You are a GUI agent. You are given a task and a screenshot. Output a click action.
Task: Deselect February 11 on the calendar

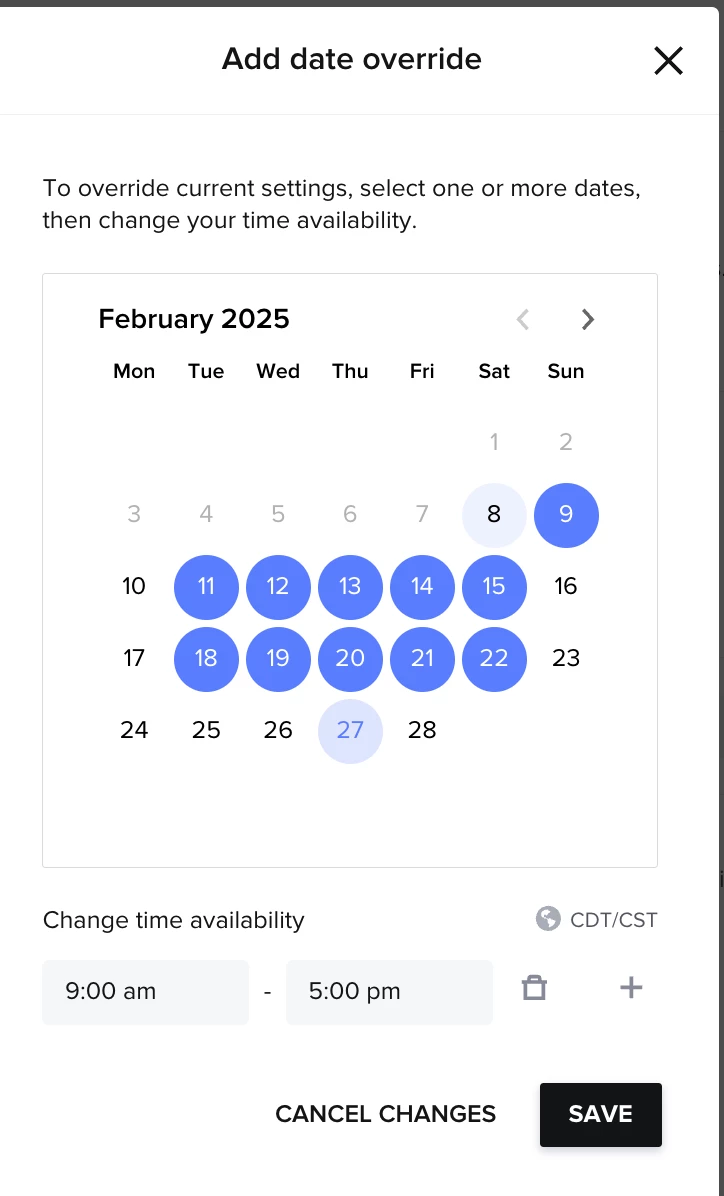206,587
